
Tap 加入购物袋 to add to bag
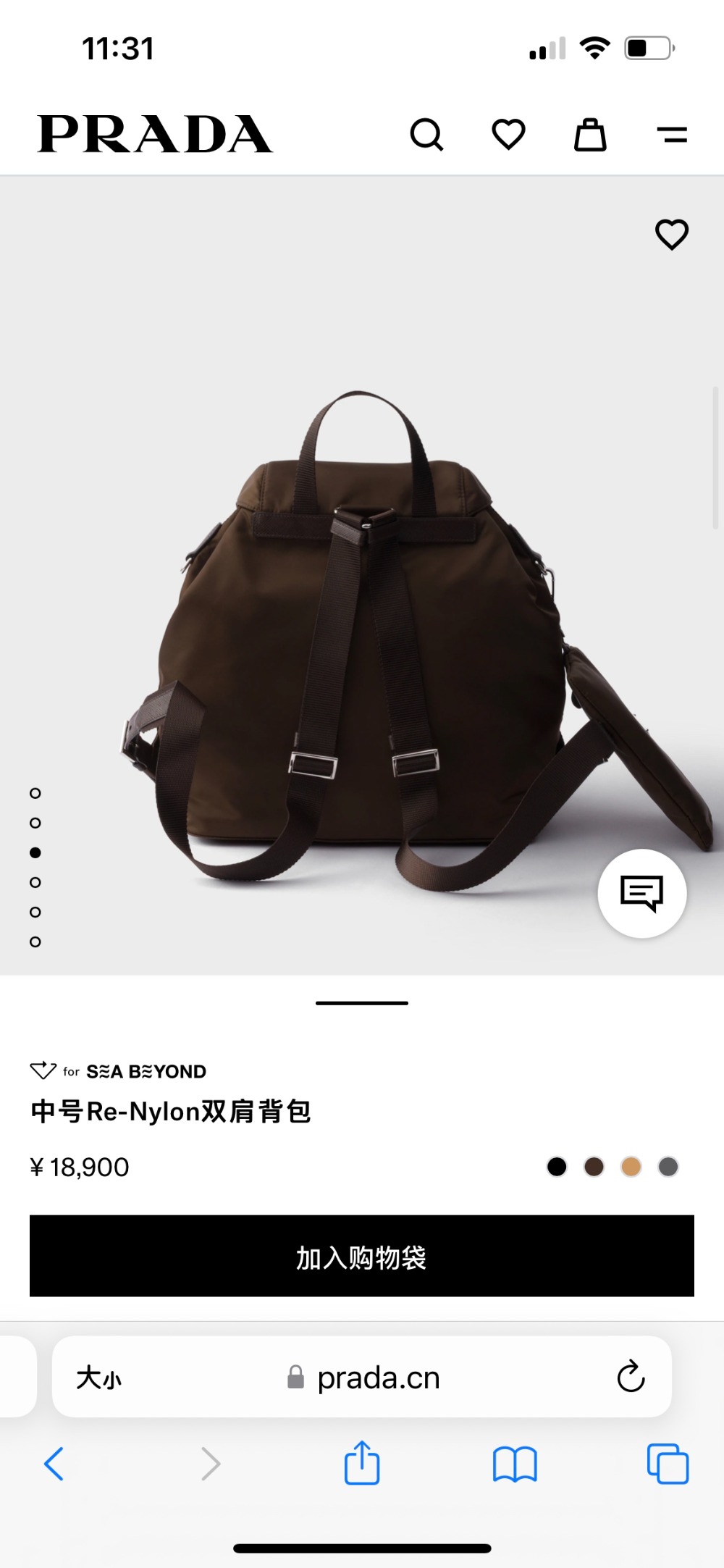[362, 1257]
